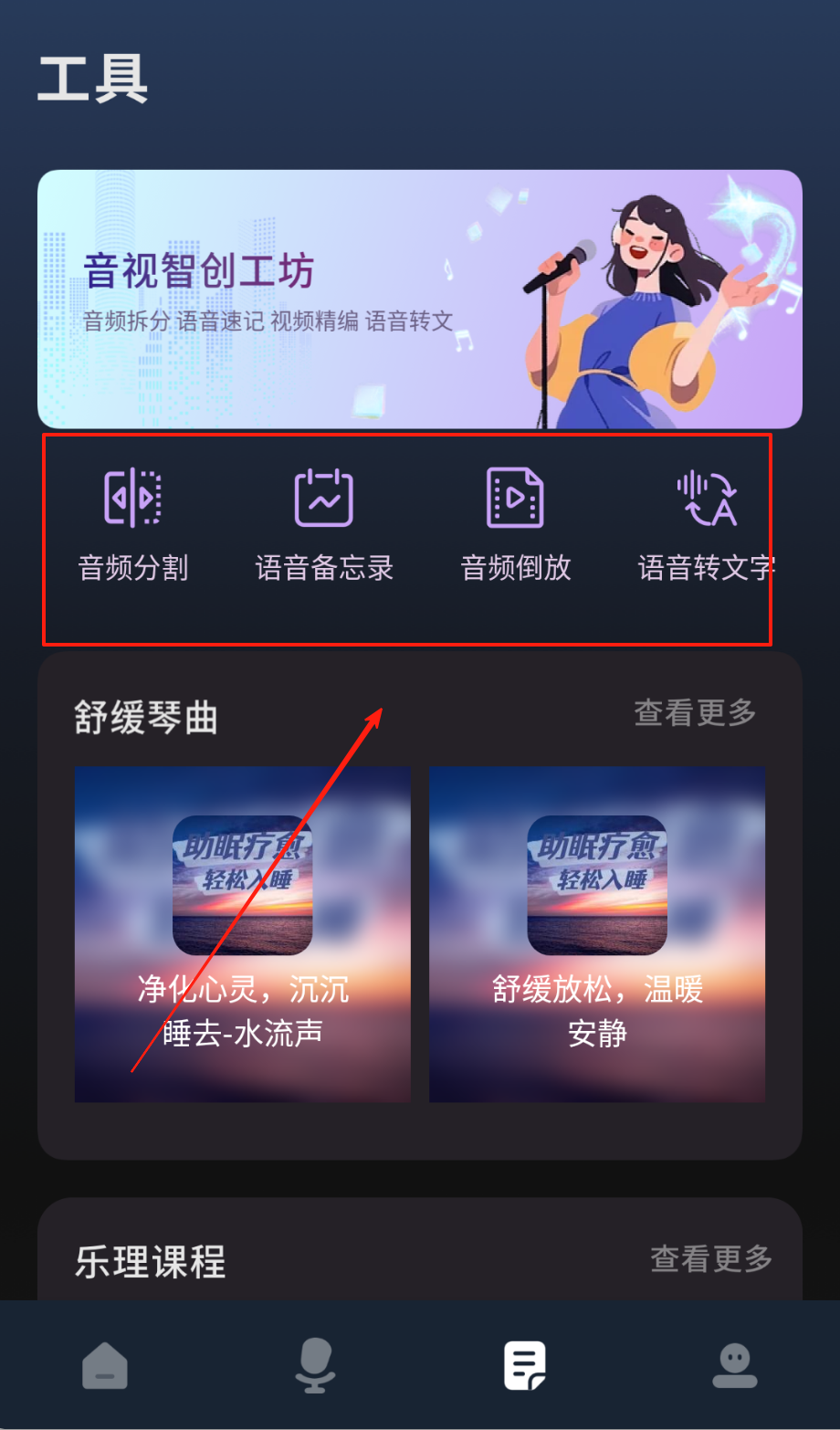Go to the profile tab
The image size is (840, 1430).
[735, 1366]
